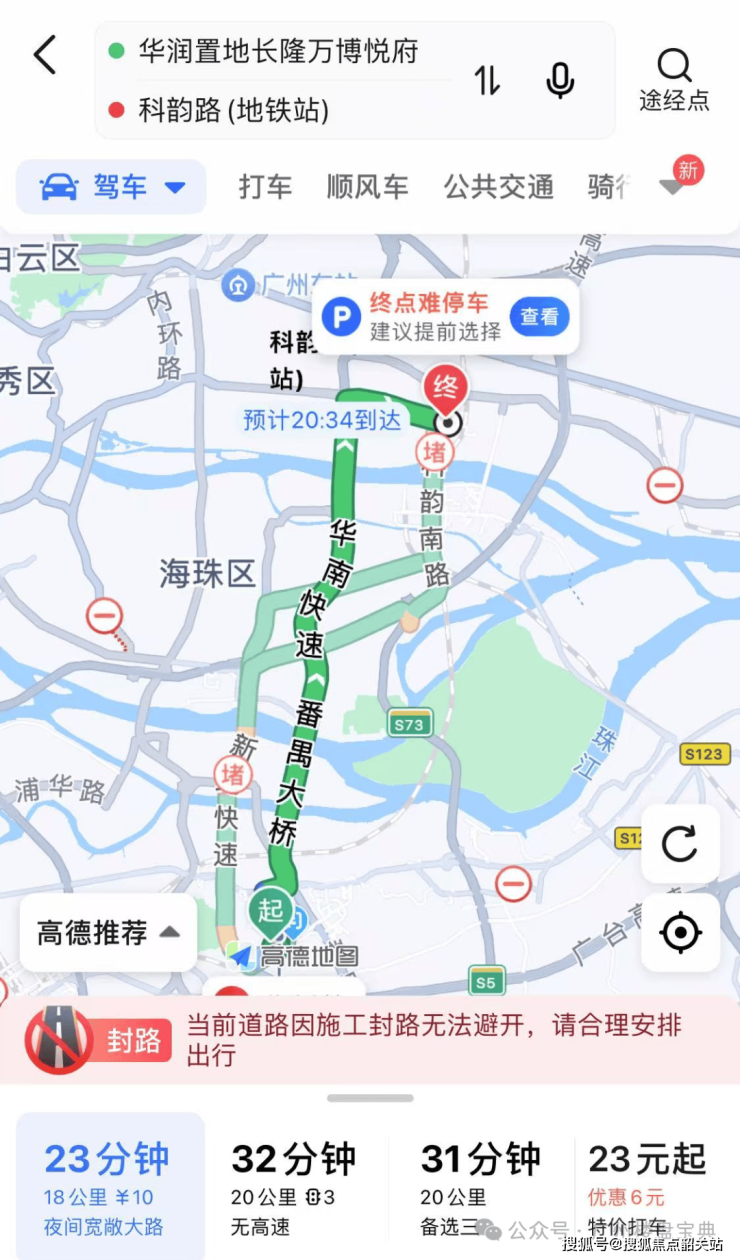Tap 查看 for destination parking suggestions
740x1260 pixels.
pos(540,317)
